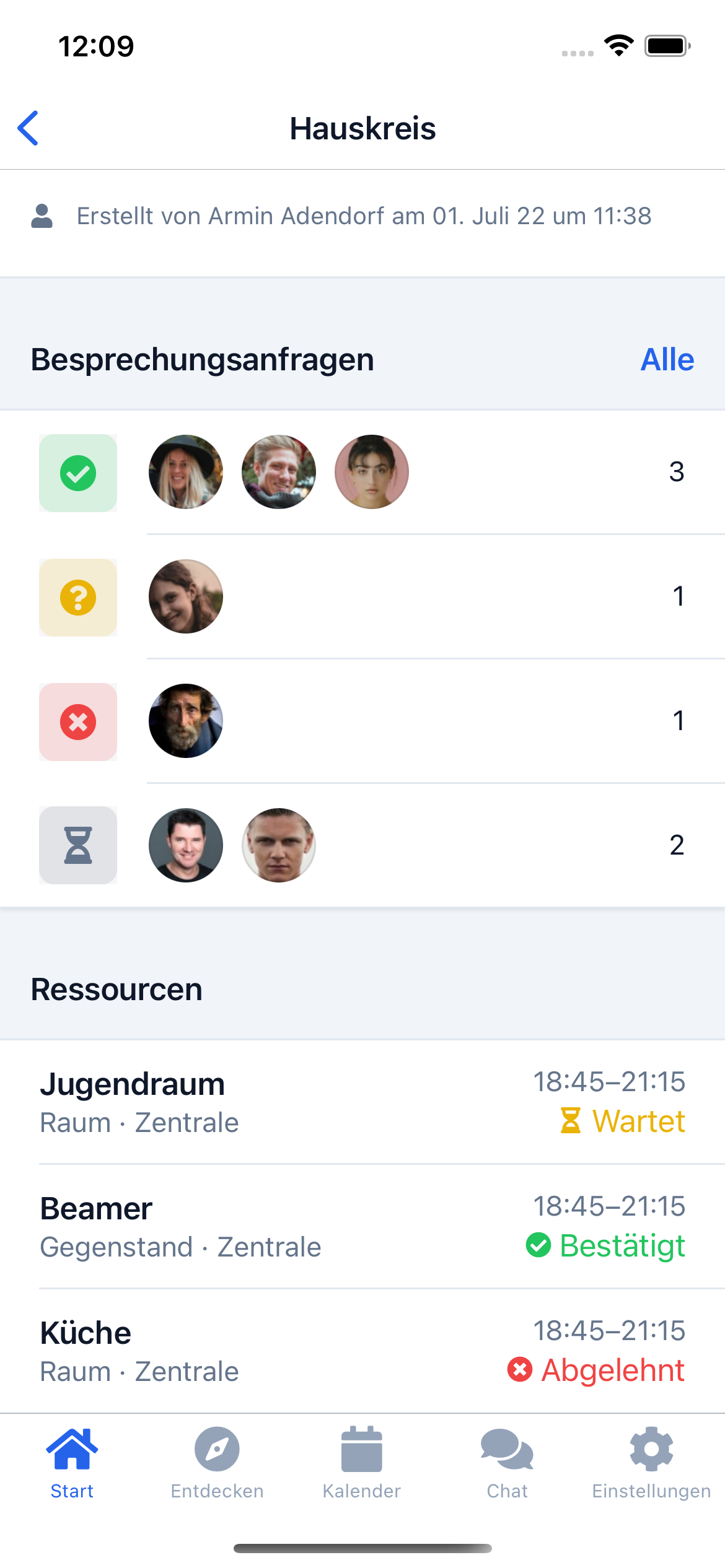The image size is (725, 1568).
Task: Open the accepted attendees row with 3 people
Action: pyautogui.click(x=362, y=472)
